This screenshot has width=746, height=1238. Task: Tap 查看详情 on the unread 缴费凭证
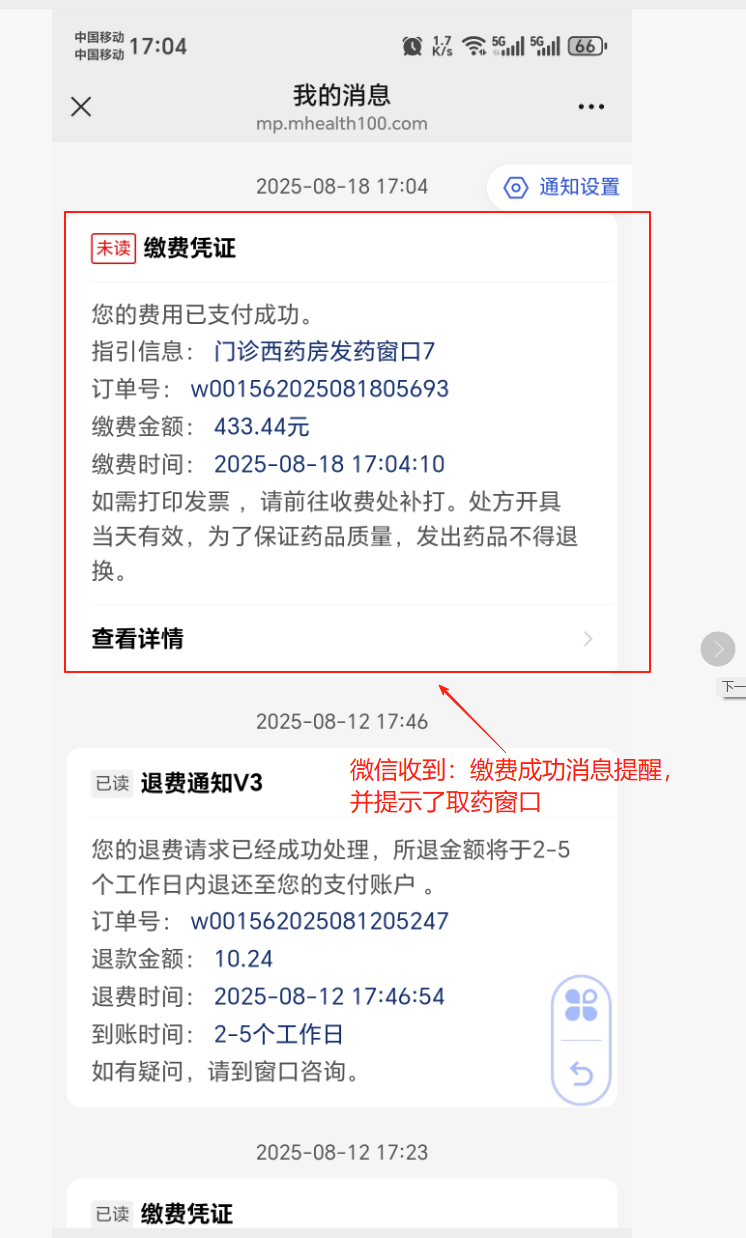tap(342, 639)
